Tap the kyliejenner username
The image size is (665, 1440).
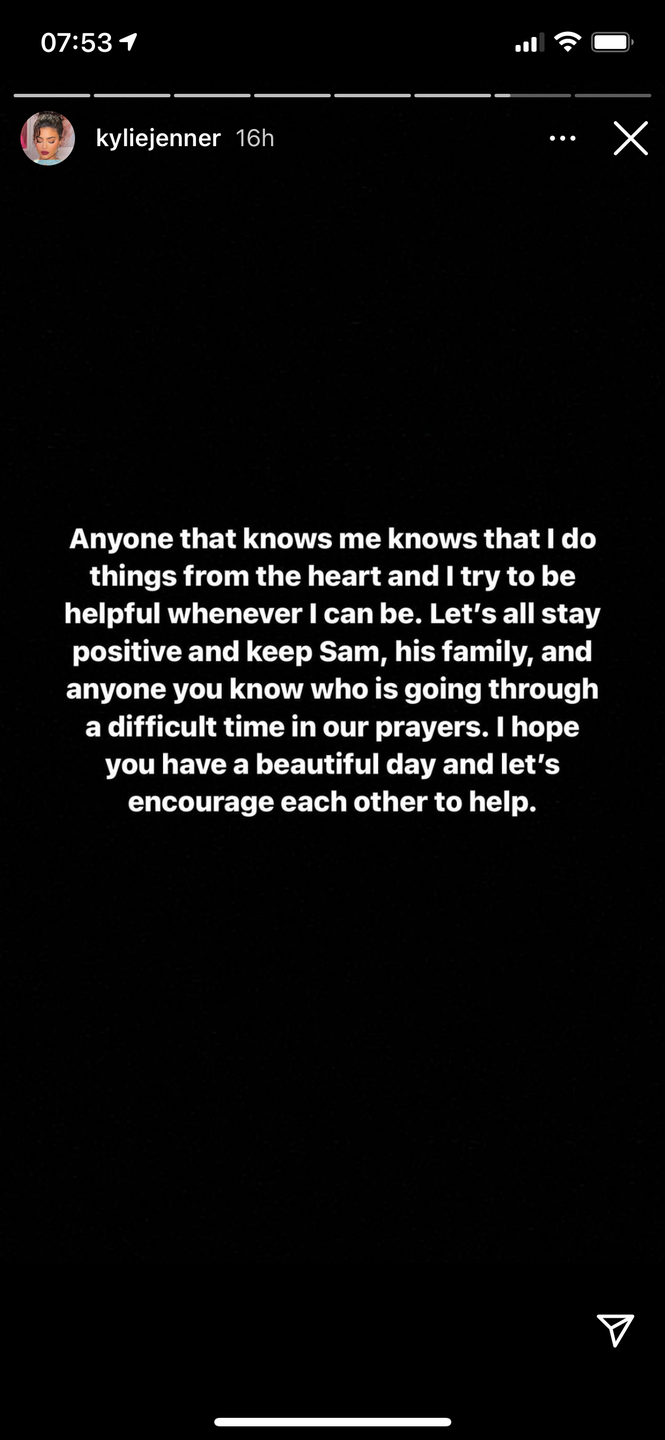pos(158,139)
